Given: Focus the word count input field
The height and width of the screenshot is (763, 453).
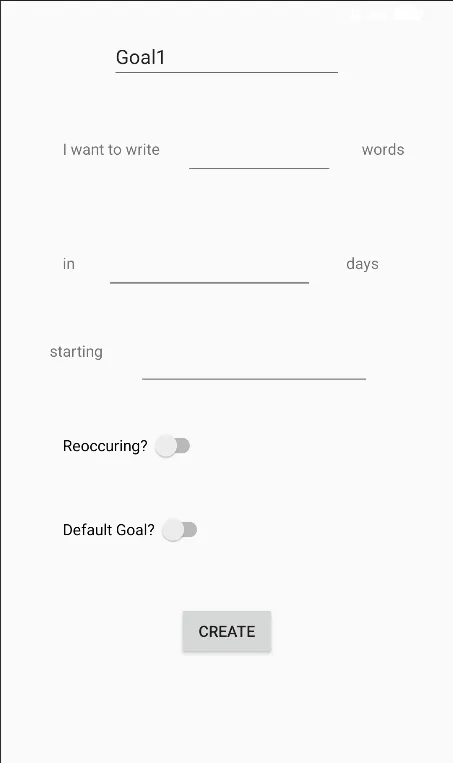Looking at the screenshot, I should 259,153.
